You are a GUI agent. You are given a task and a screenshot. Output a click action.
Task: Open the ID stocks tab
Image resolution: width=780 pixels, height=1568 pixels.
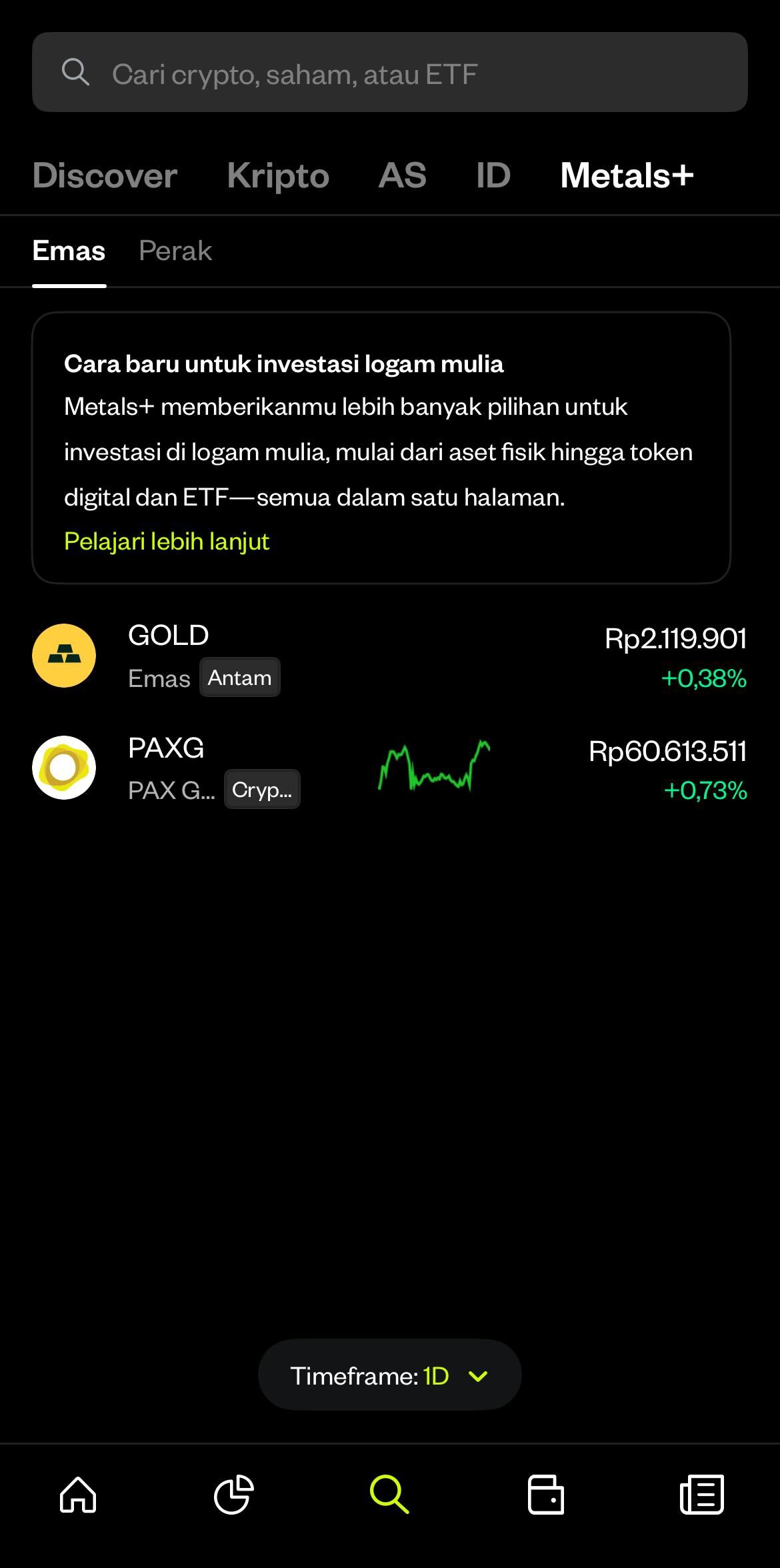(x=493, y=176)
